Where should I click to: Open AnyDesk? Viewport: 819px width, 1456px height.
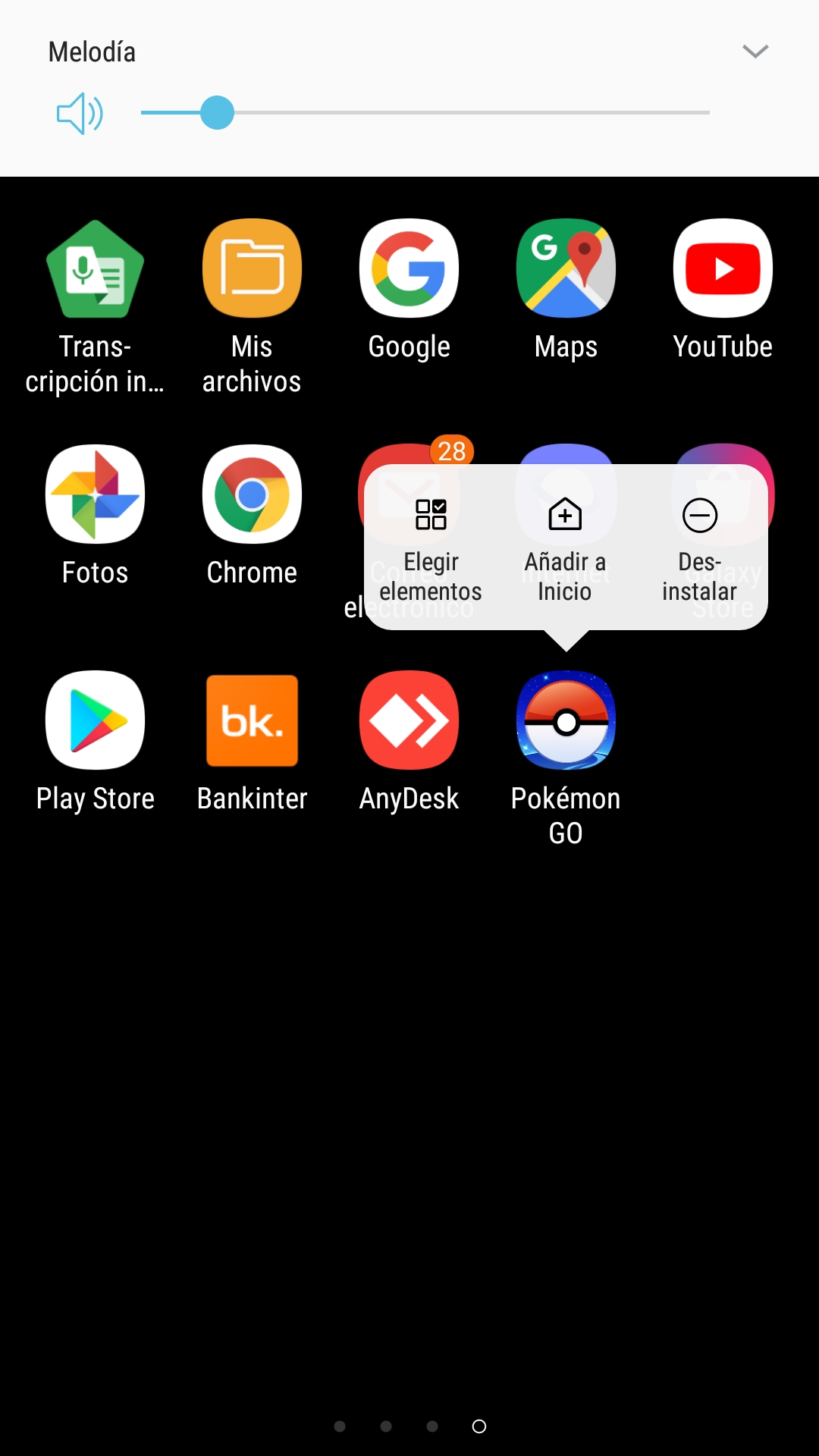click(x=409, y=742)
